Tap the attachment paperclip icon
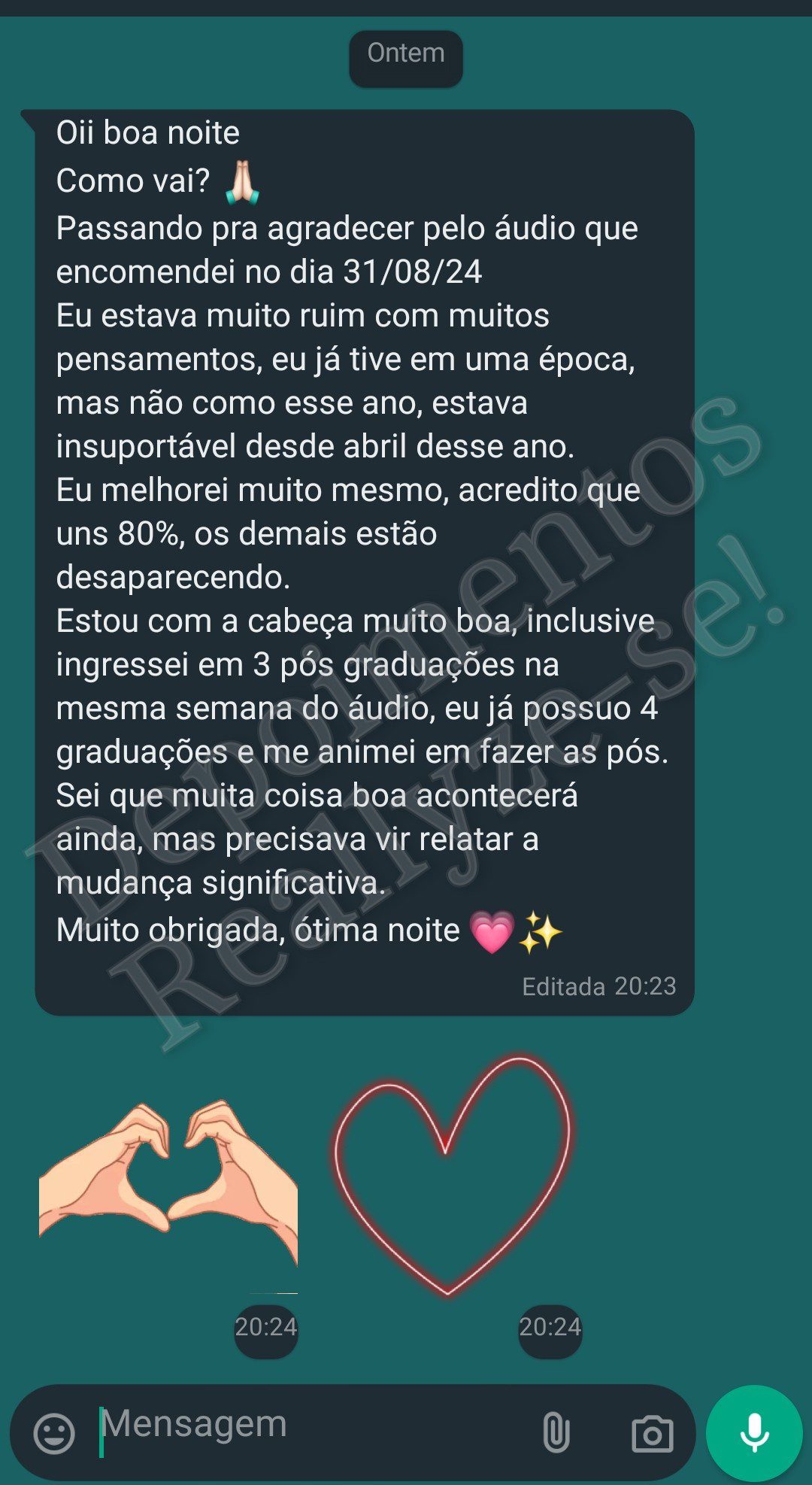812x1485 pixels. coord(556,1432)
